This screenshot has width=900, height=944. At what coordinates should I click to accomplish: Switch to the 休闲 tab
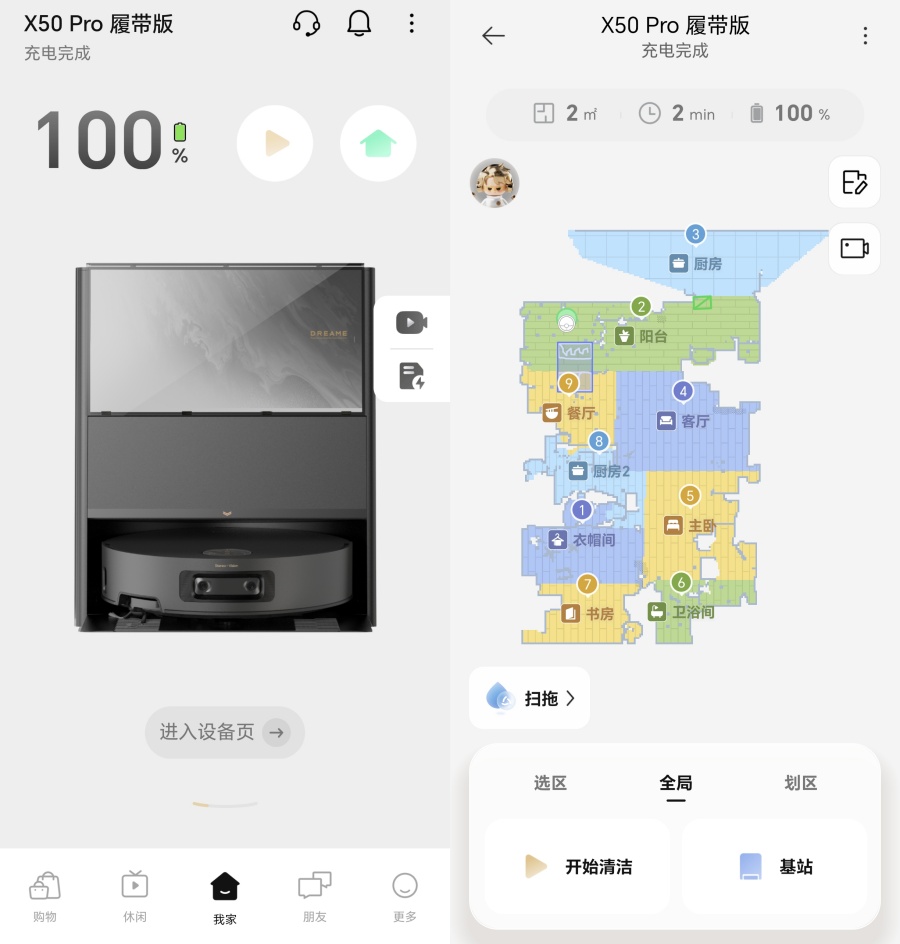pyautogui.click(x=135, y=896)
